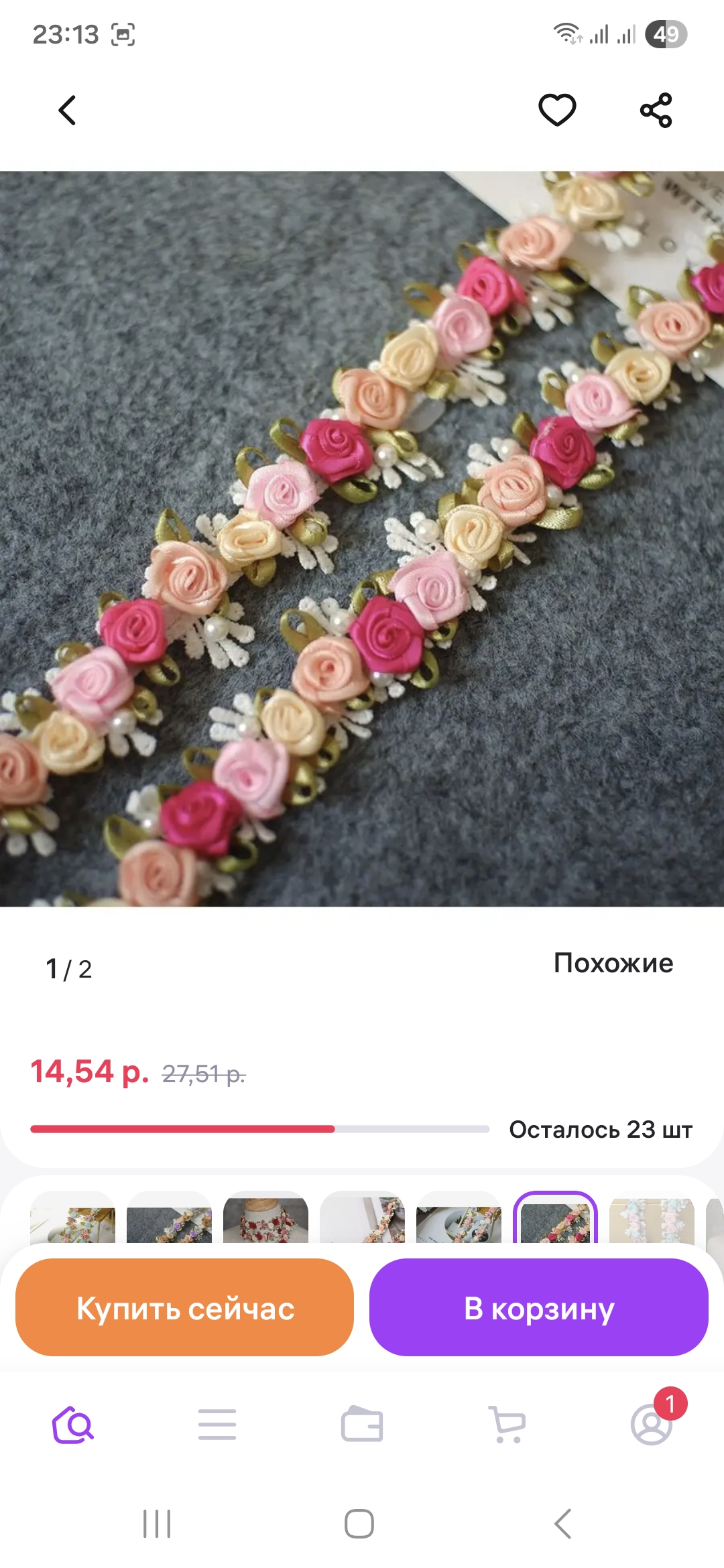724x1568 pixels.
Task: Add item to cart with В корзину
Action: 538,1308
